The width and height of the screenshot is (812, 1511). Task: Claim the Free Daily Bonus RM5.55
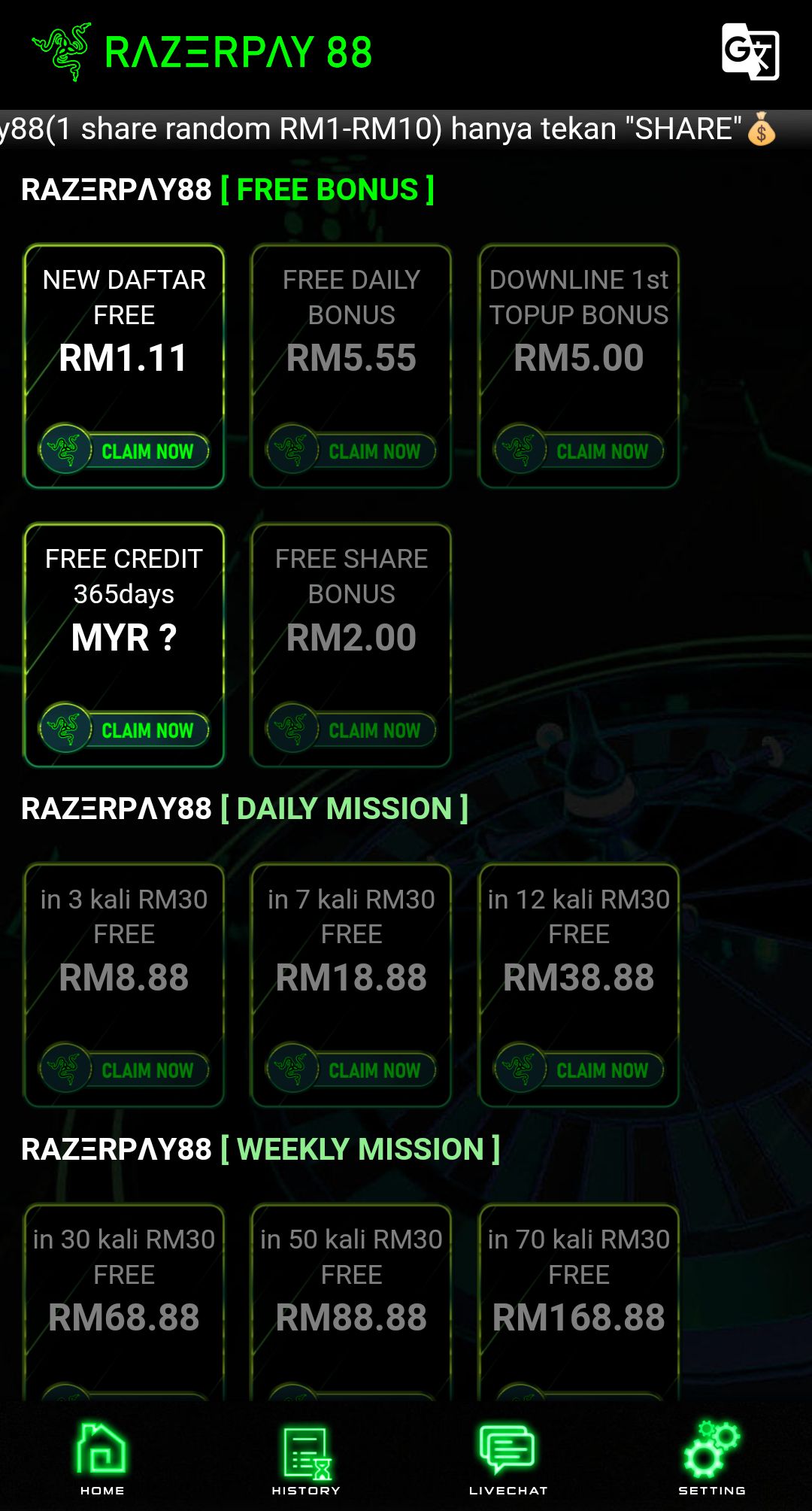pos(352,451)
